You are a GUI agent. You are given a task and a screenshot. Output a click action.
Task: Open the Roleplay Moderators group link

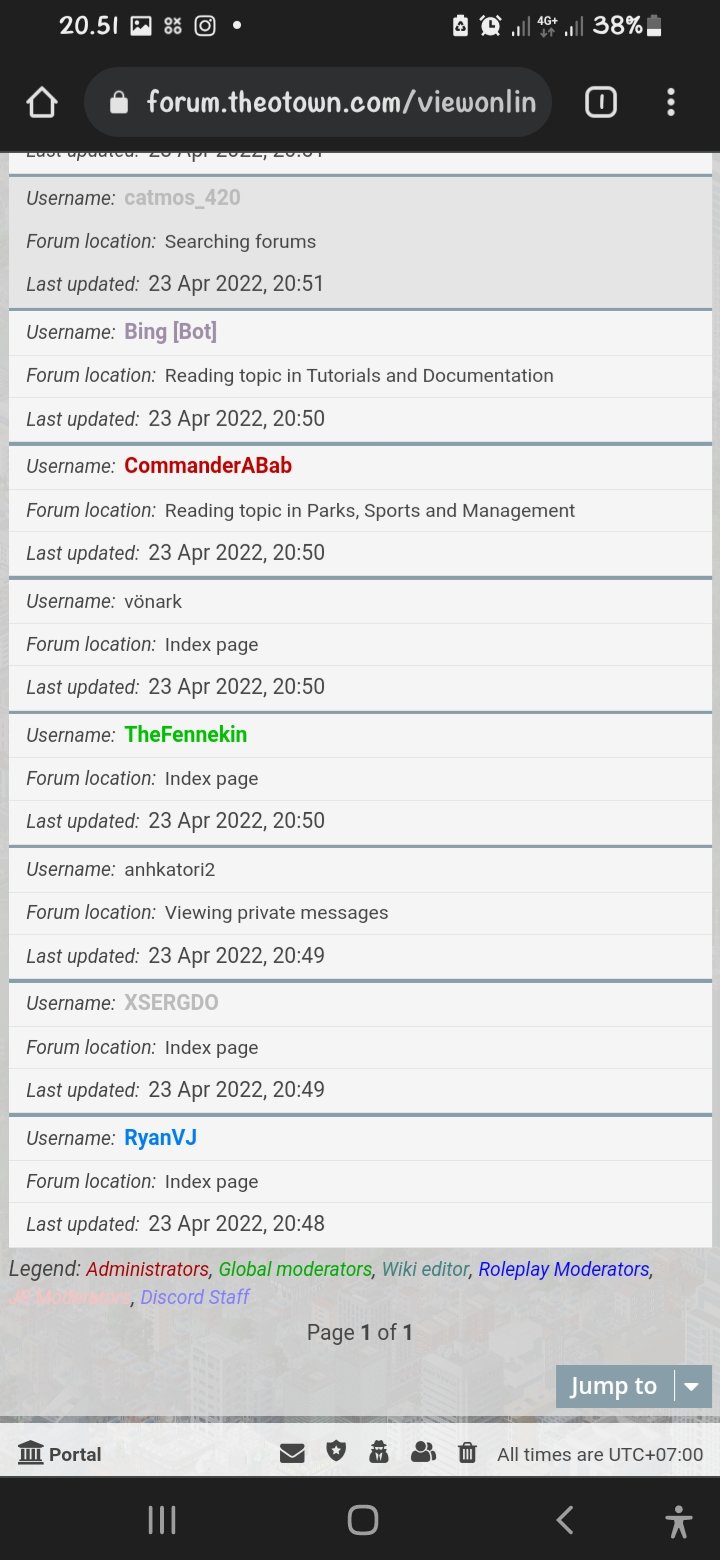pyautogui.click(x=564, y=1269)
